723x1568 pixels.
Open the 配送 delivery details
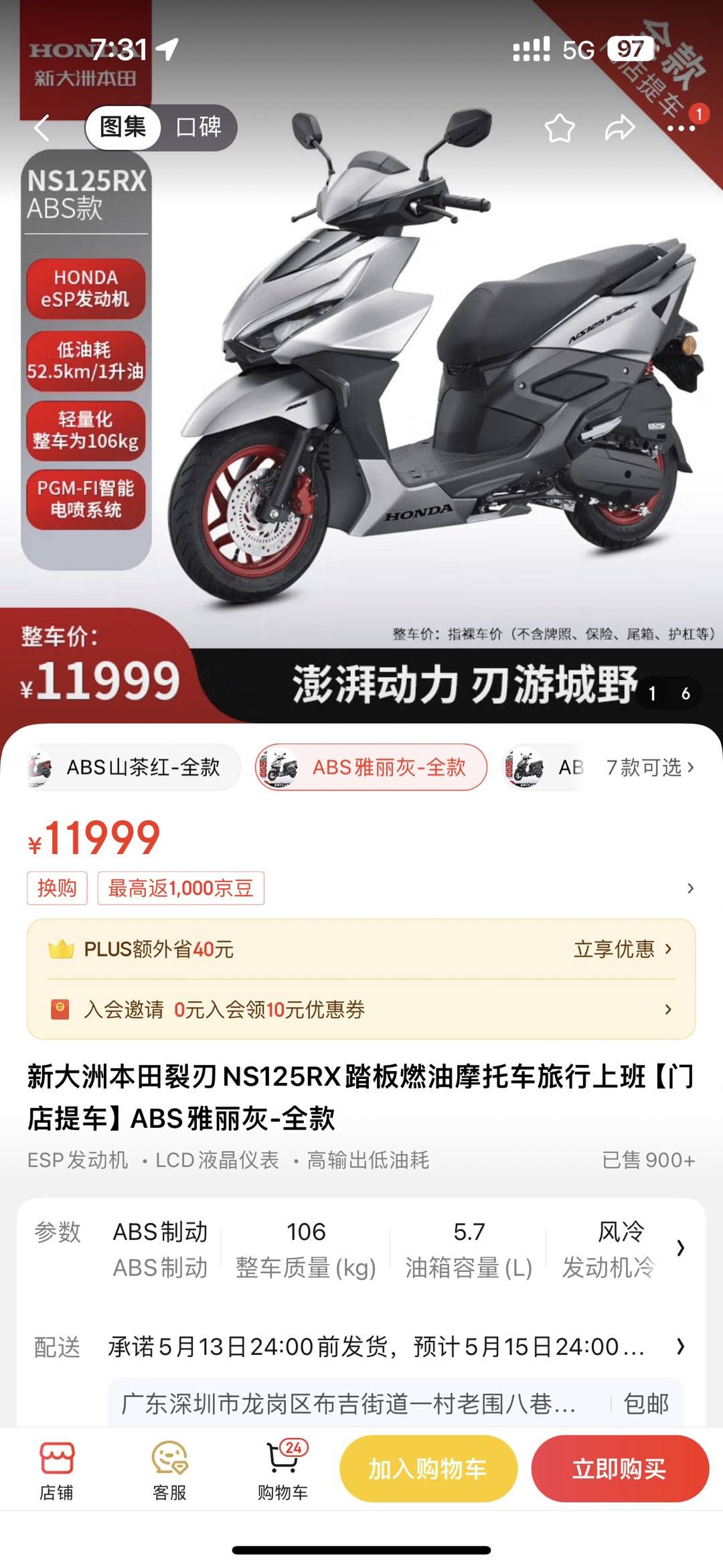click(375, 1346)
